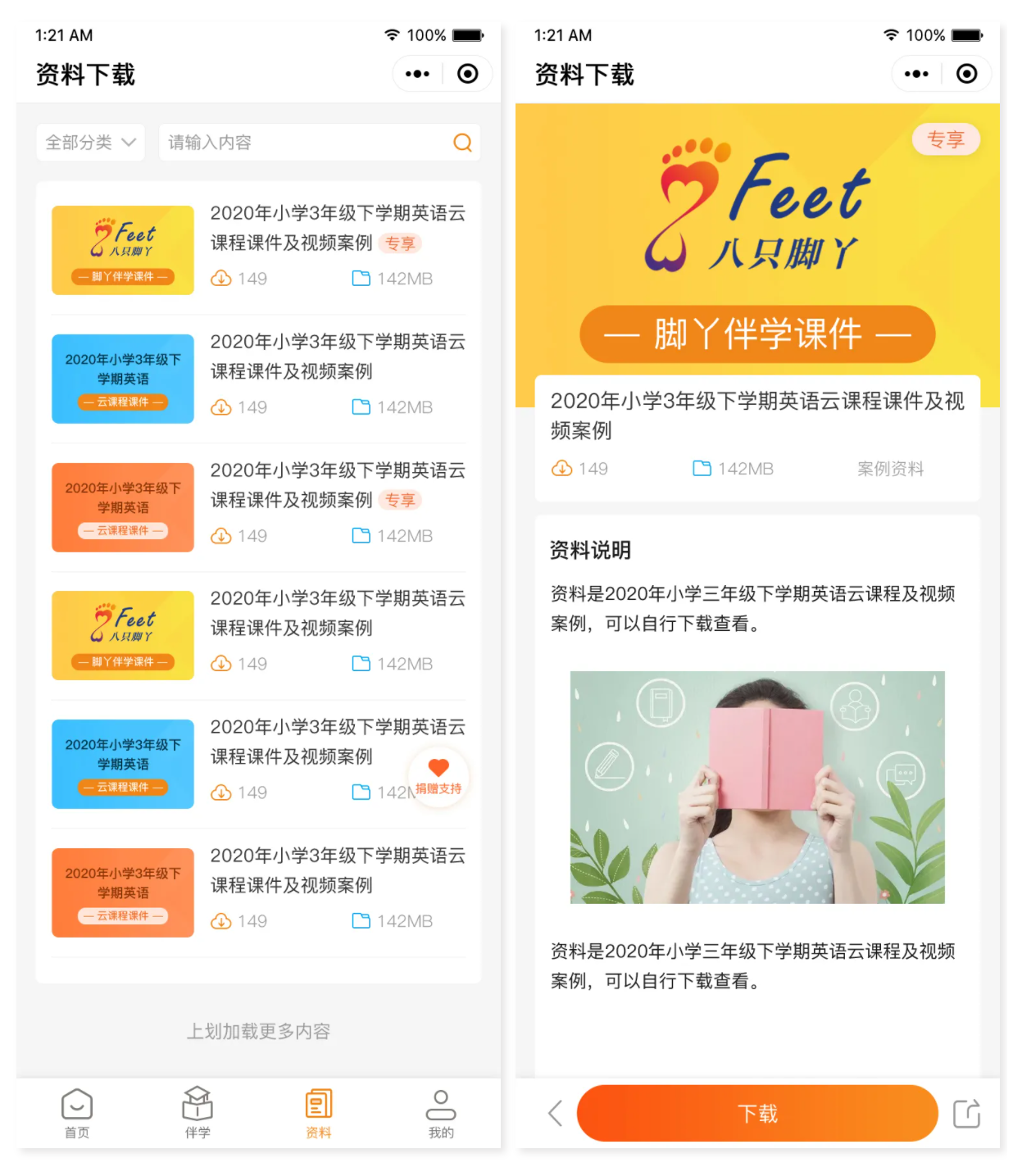The width and height of the screenshot is (1022, 1176).
Task: Open the orange 云课程课件 item tagged 专享
Action: pyautogui.click(x=258, y=506)
